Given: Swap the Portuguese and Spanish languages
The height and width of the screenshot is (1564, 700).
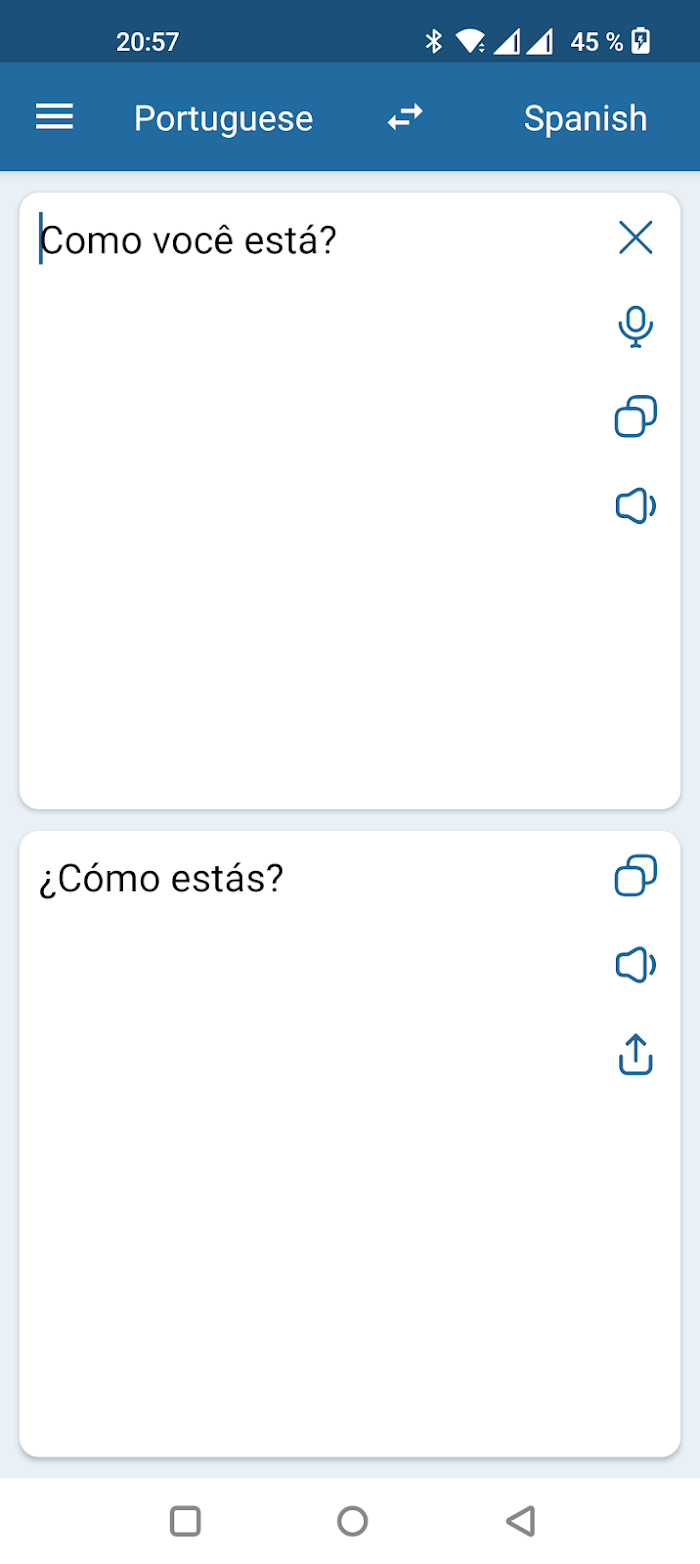Looking at the screenshot, I should point(405,118).
